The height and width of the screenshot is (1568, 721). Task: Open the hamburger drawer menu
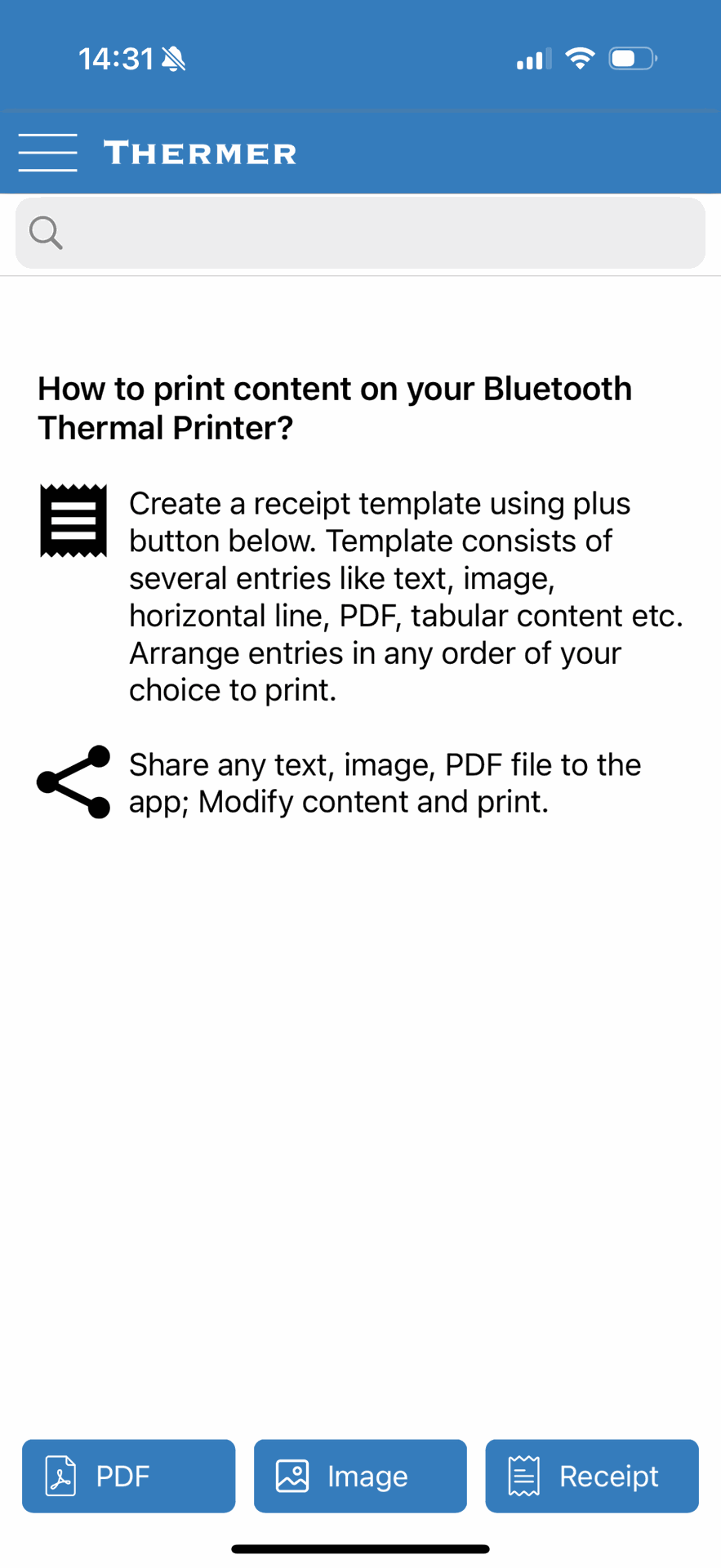[x=47, y=153]
